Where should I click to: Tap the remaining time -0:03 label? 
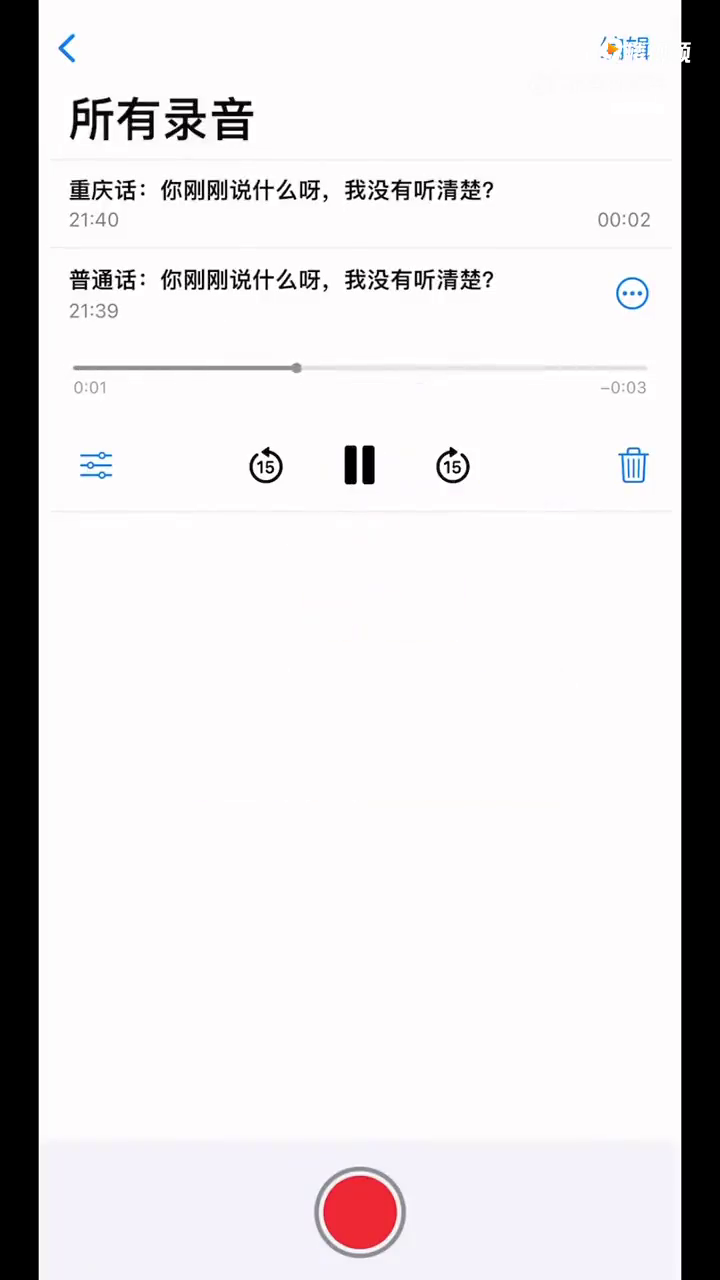(x=623, y=387)
